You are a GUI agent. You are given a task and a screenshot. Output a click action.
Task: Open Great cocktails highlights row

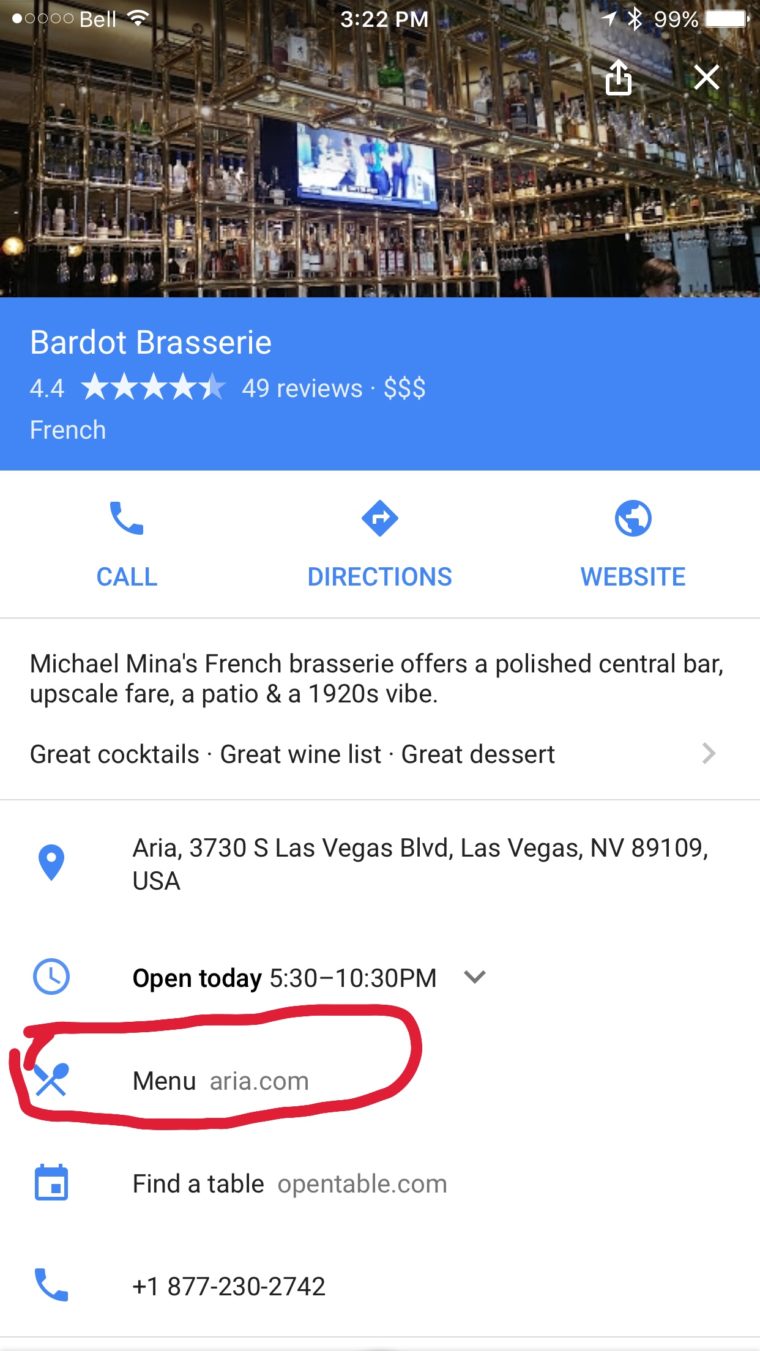[x=372, y=754]
